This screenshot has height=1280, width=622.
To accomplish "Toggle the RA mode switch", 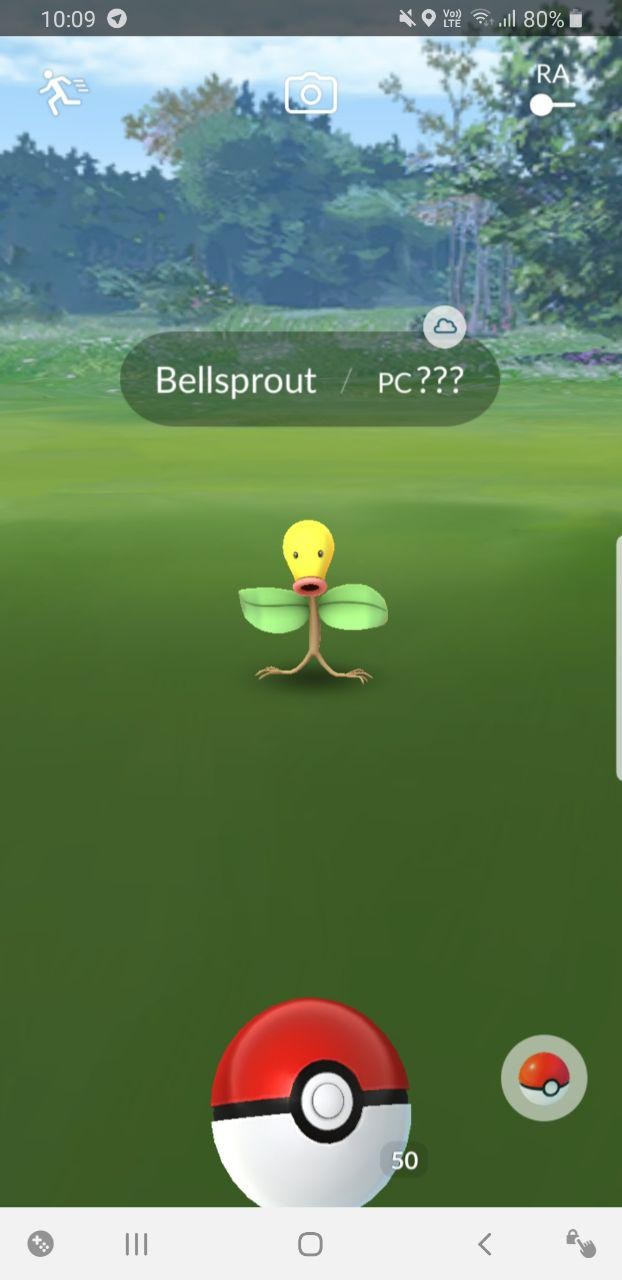I will (x=551, y=104).
